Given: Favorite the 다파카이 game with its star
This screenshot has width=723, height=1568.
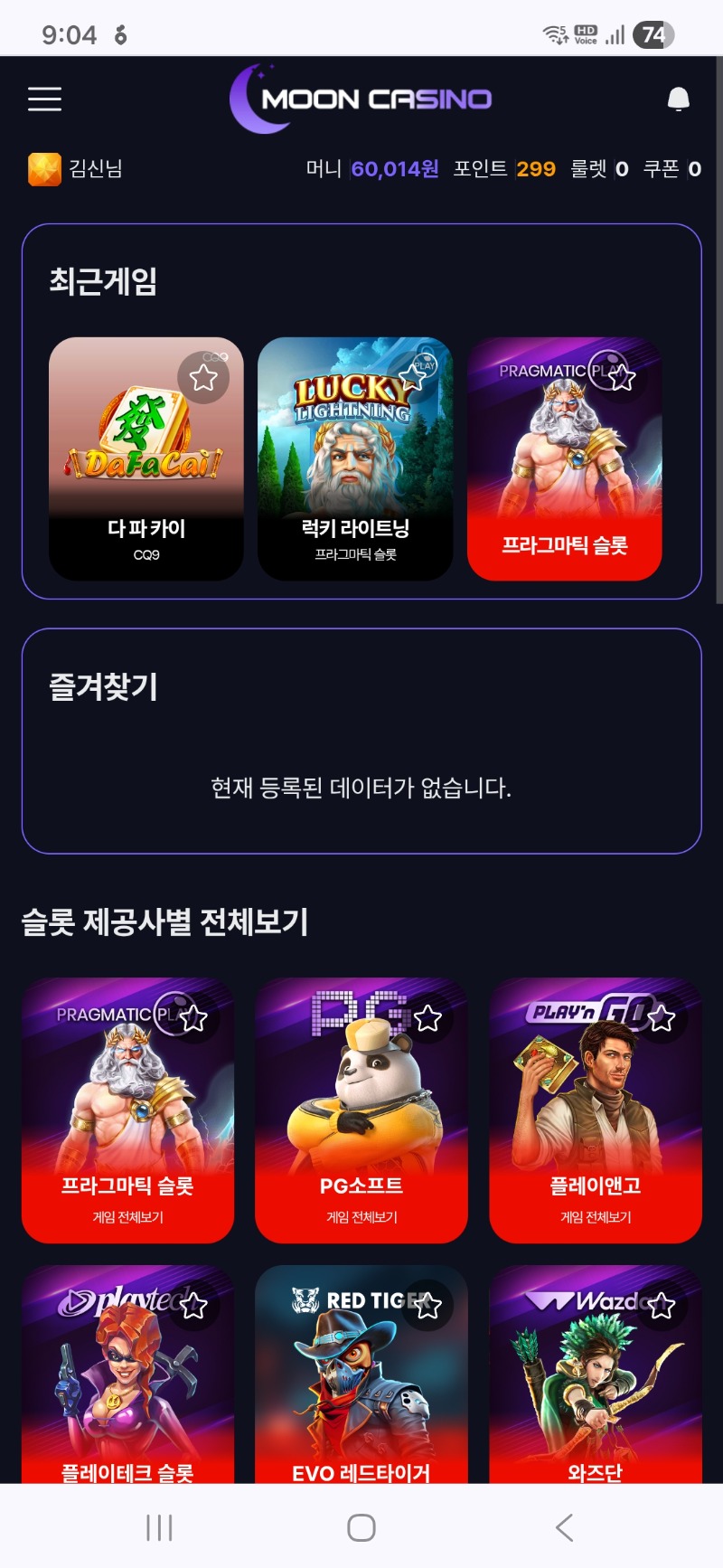Looking at the screenshot, I should (203, 377).
